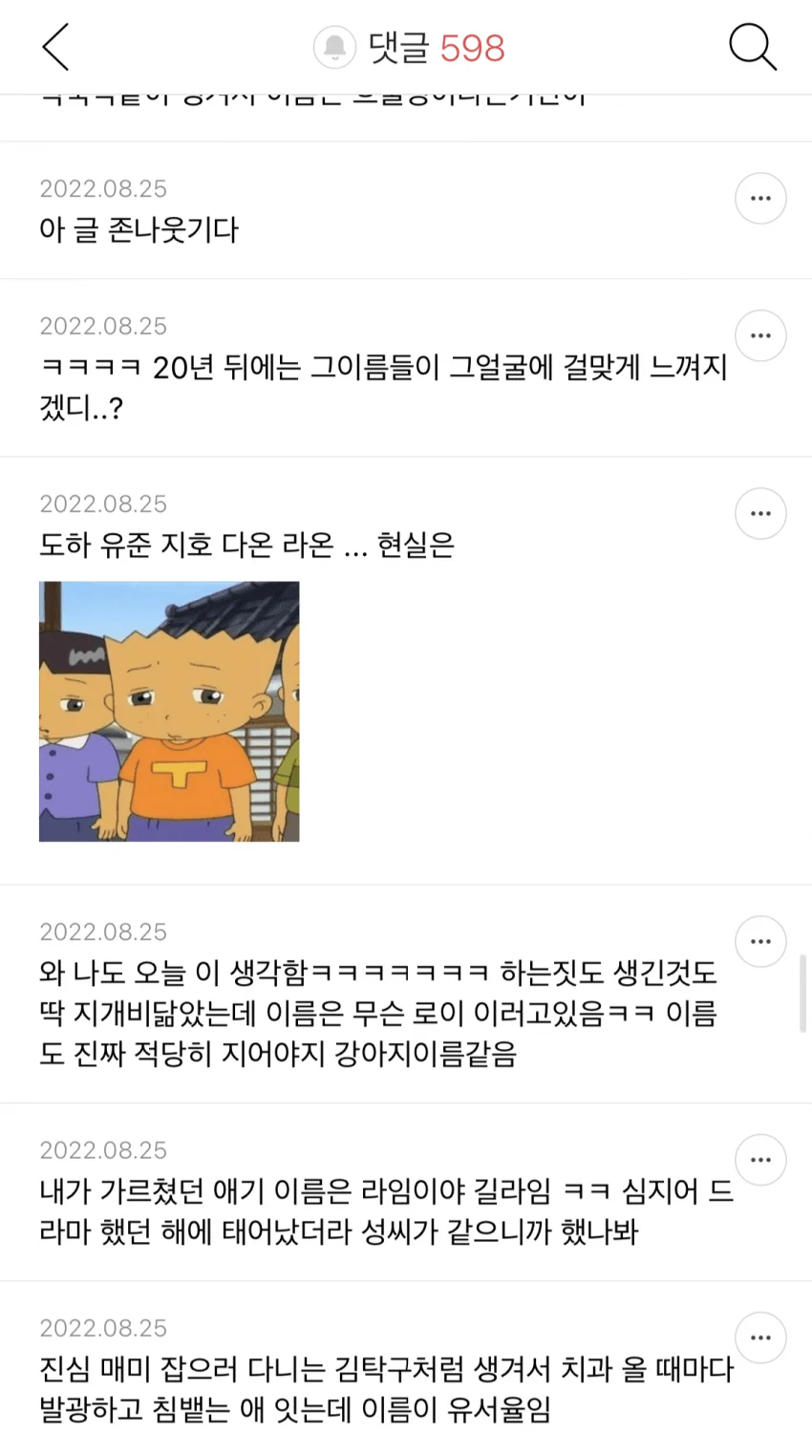The height and width of the screenshot is (1456, 812).
Task: Open options menu on the '아 글 존나웃기다' comment
Action: coord(760,198)
